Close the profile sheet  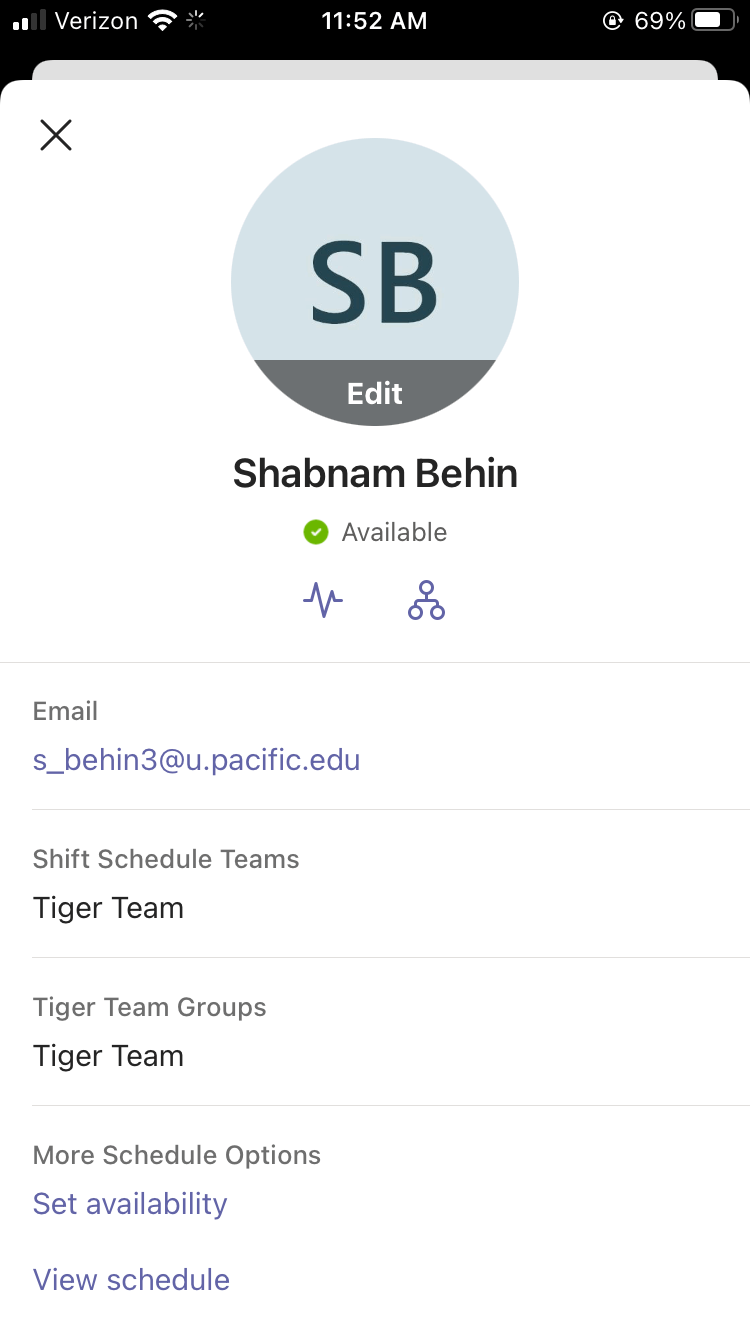(x=56, y=135)
